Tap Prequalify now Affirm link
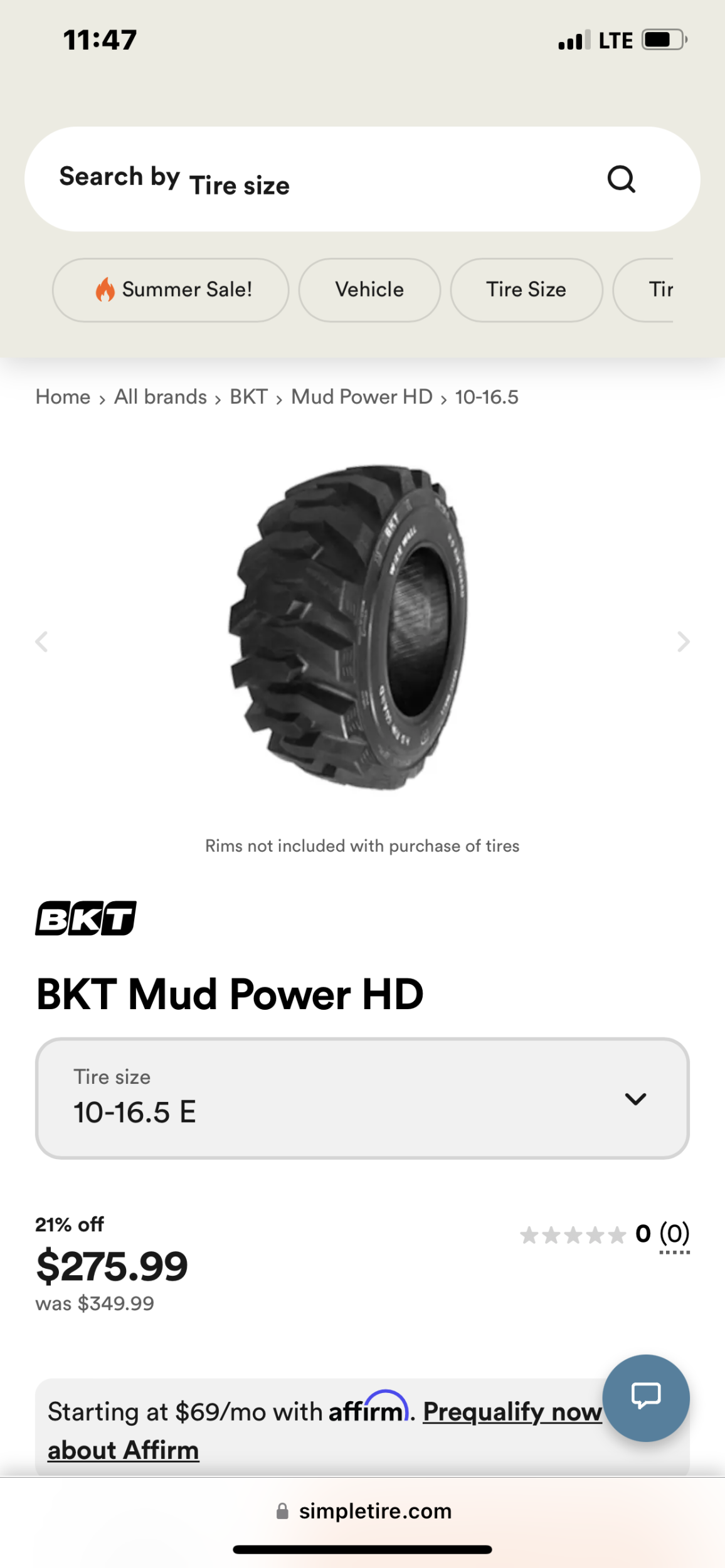 point(512,1412)
